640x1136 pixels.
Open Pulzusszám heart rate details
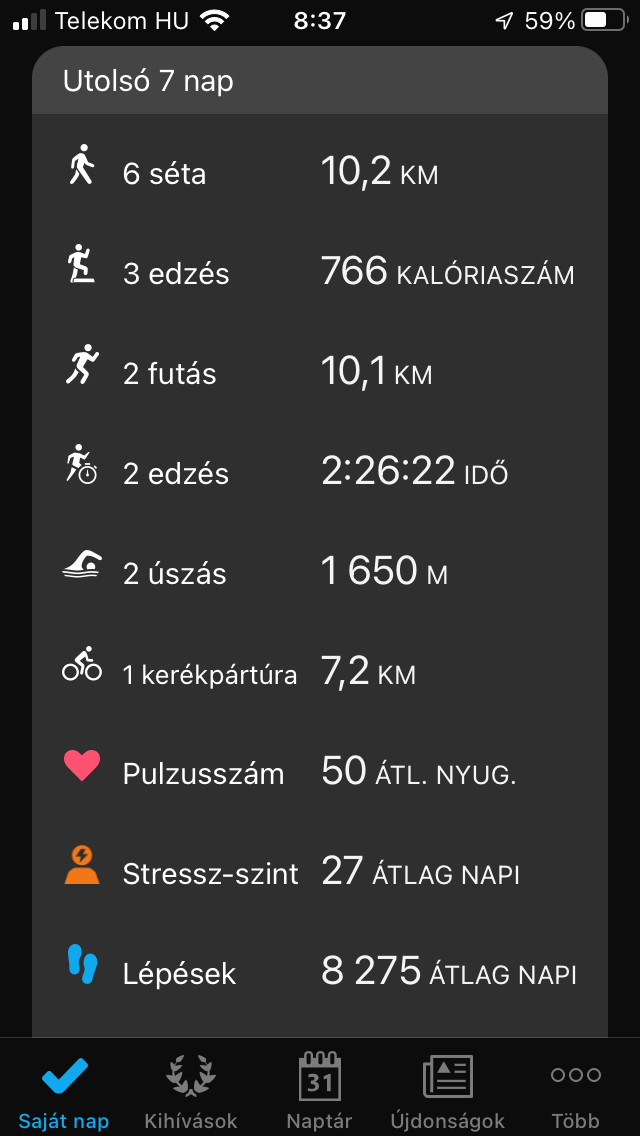(x=320, y=773)
